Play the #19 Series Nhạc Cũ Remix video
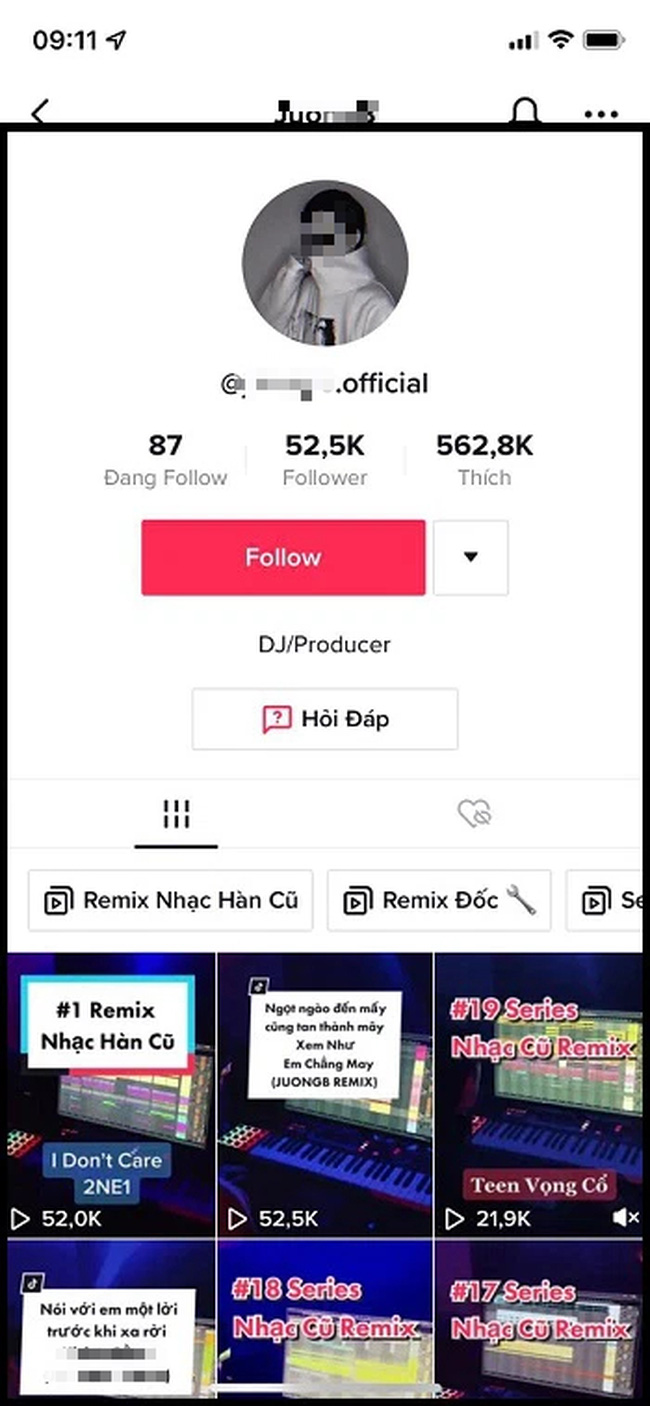Image resolution: width=650 pixels, height=1406 pixels. [x=539, y=1094]
